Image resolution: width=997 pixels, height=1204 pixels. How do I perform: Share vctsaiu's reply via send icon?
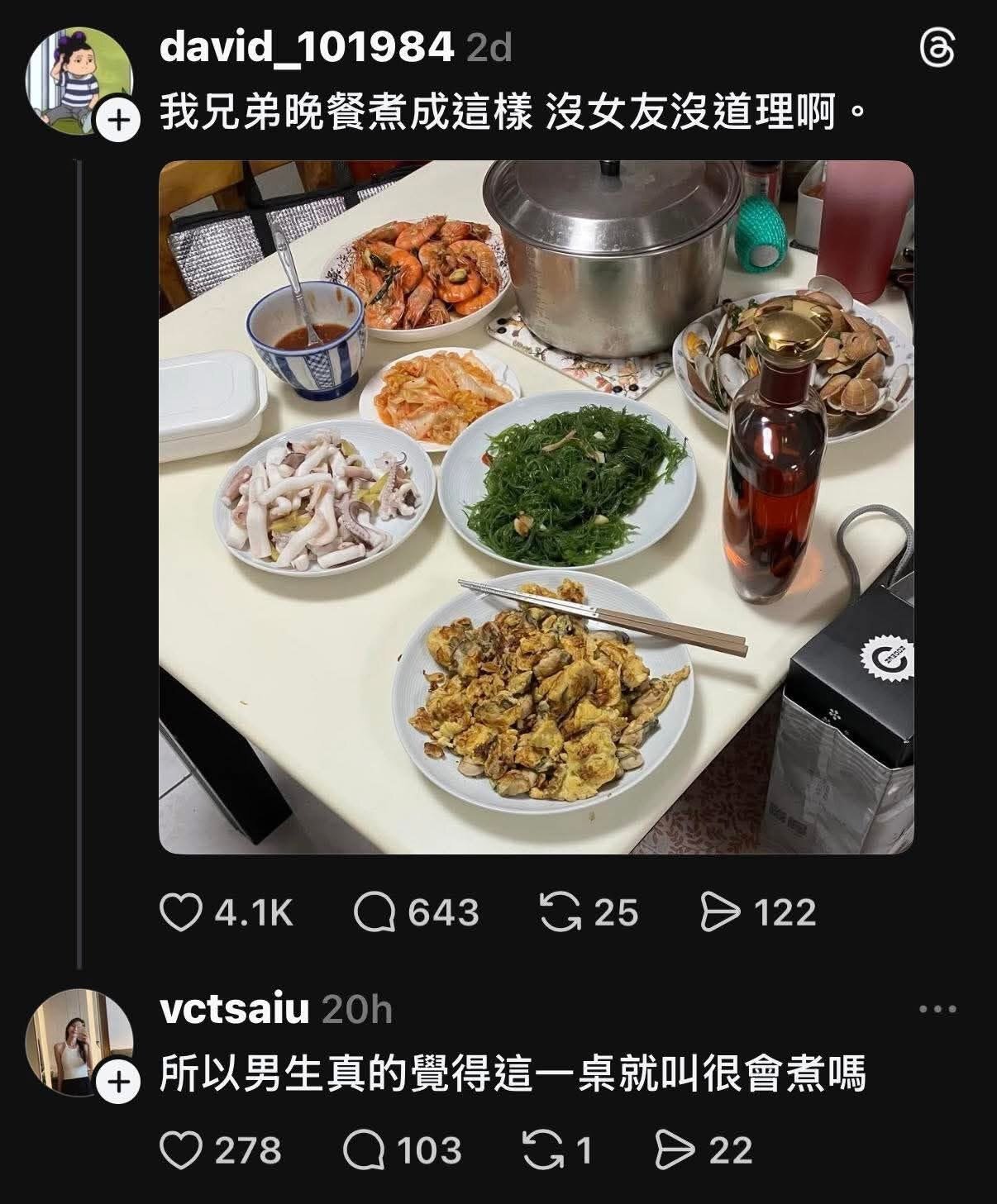point(675,1150)
